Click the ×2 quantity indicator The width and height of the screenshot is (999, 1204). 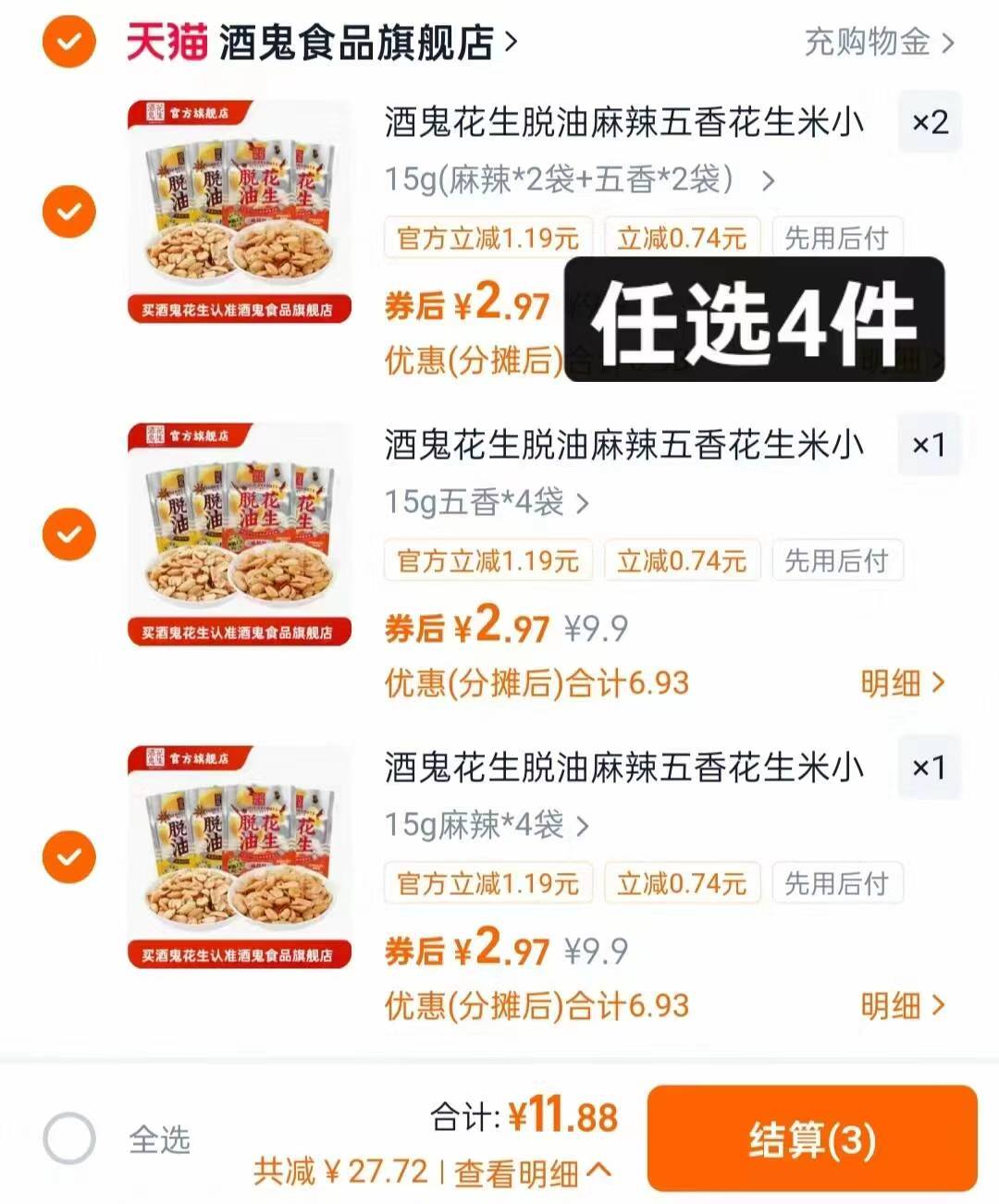(x=929, y=121)
